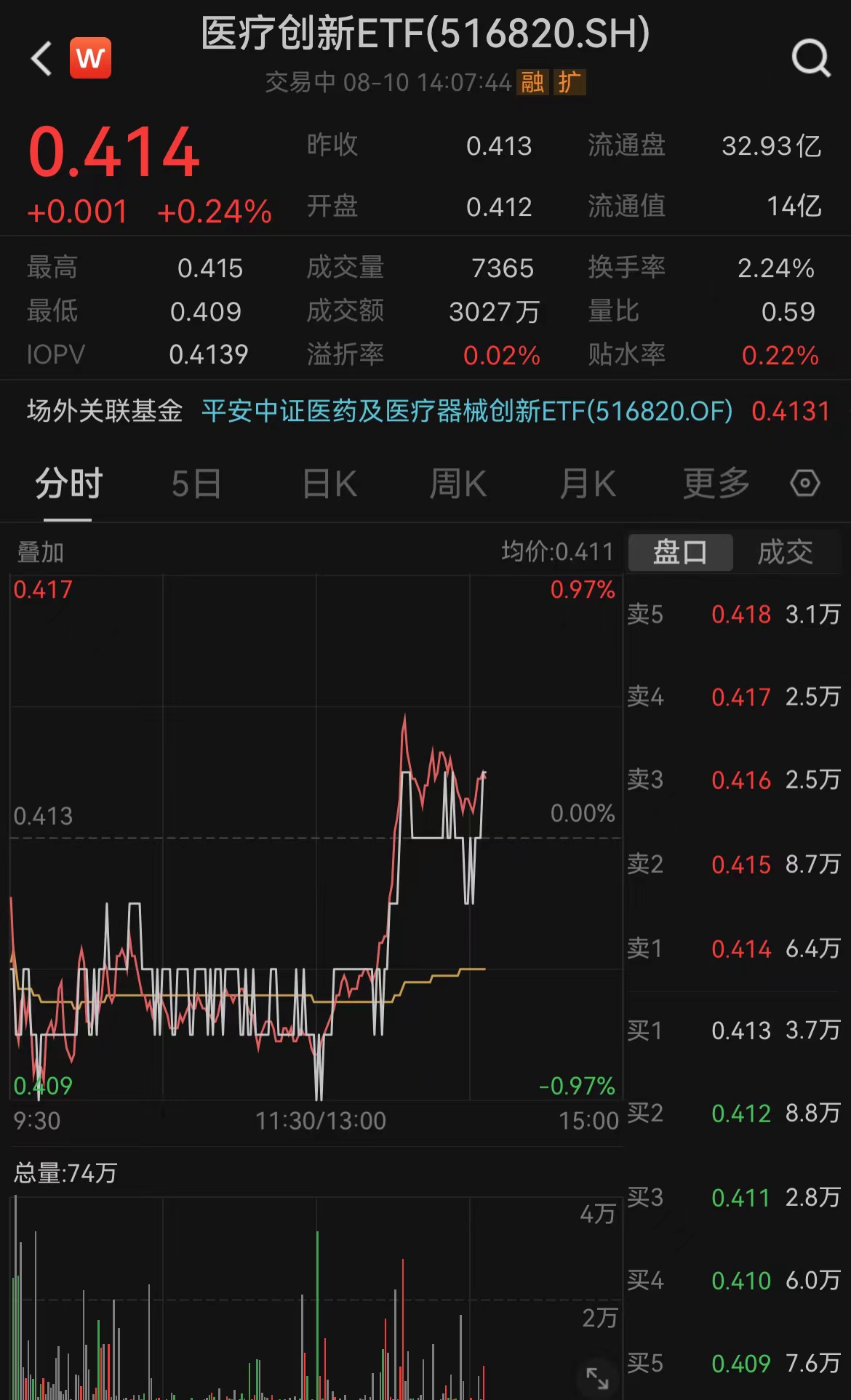Switch to the 周K weekly tab
851x1400 pixels.
click(456, 482)
